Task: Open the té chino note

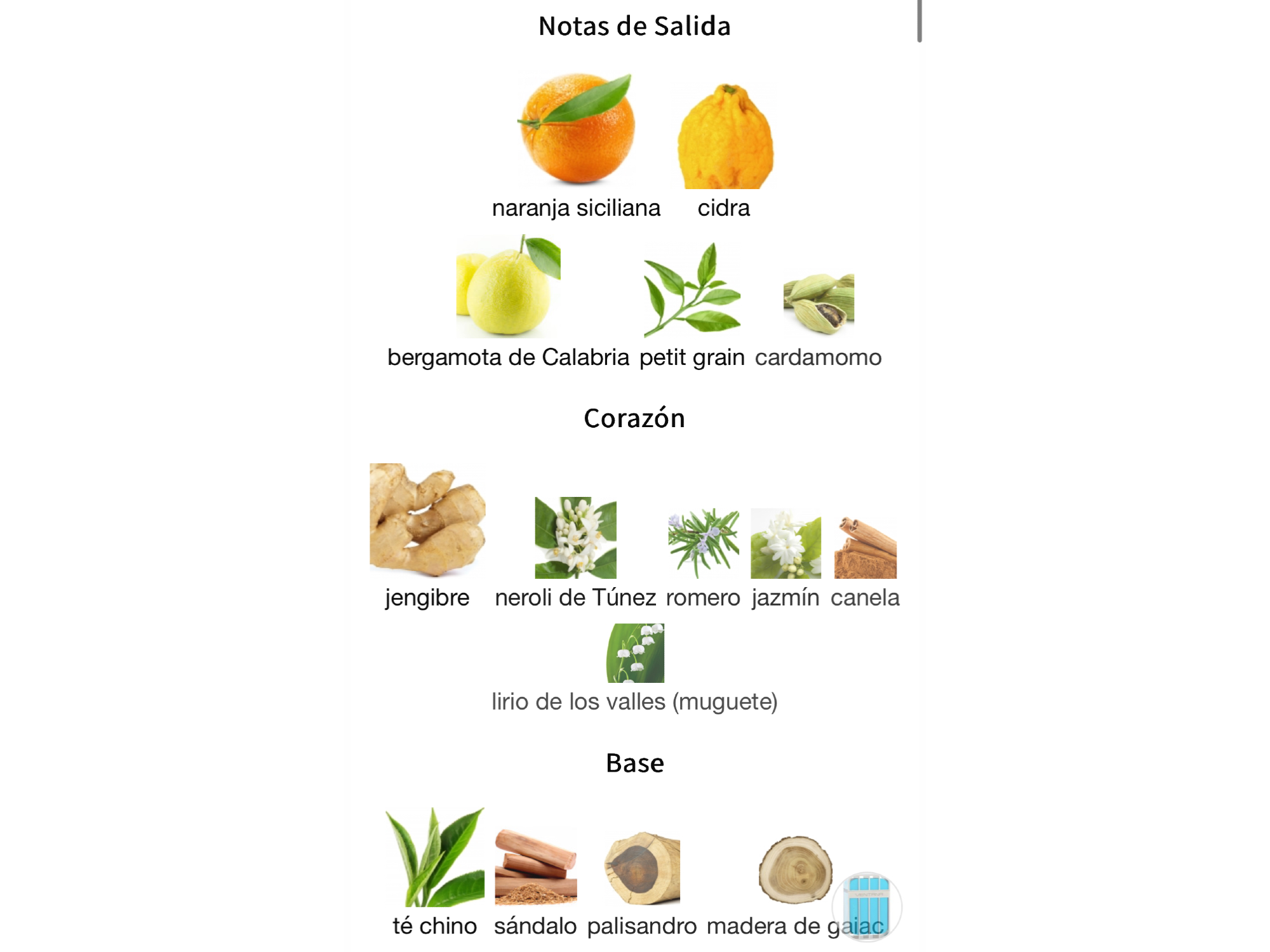Action: click(x=435, y=857)
